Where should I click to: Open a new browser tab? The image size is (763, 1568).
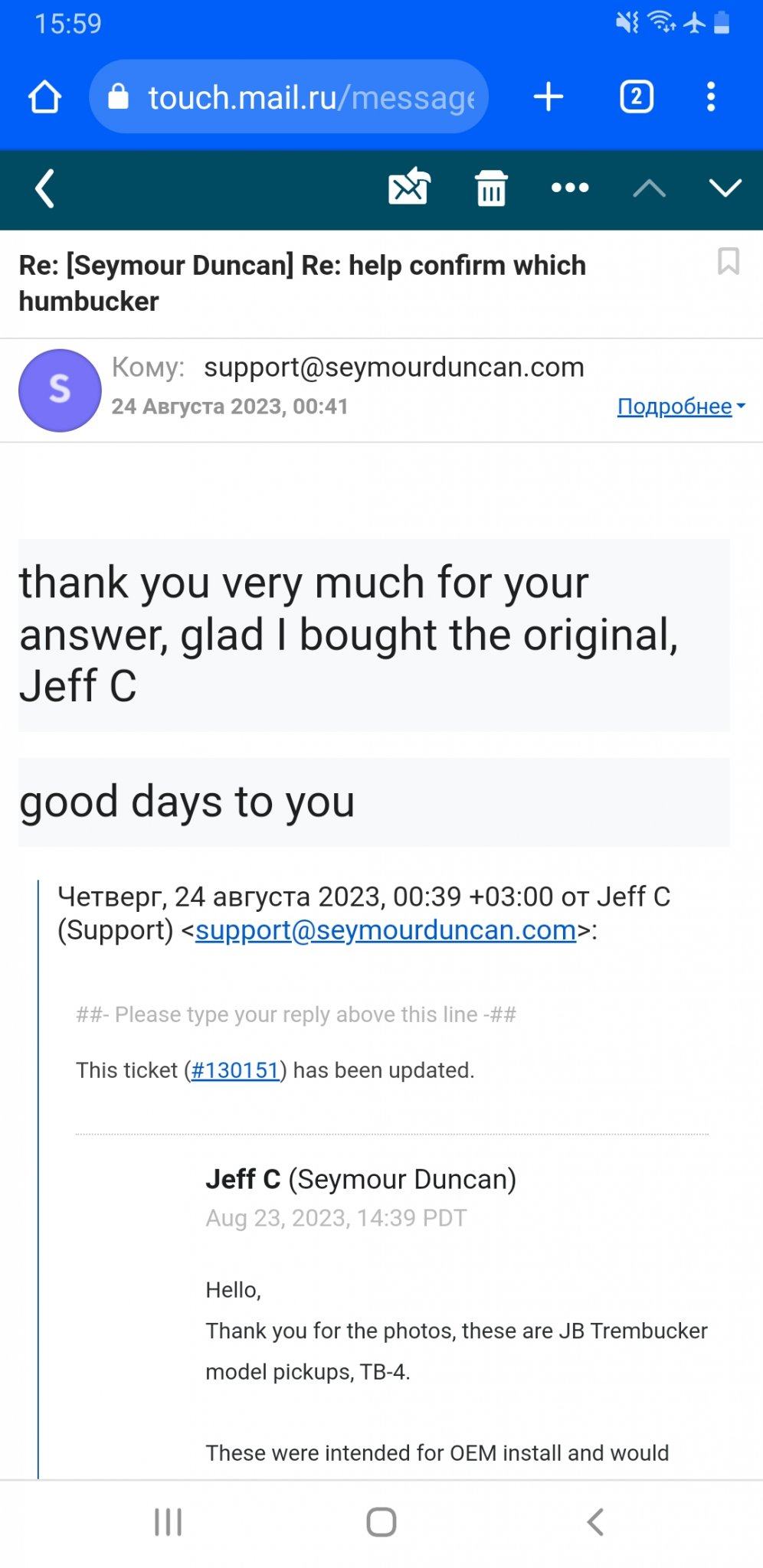tap(549, 97)
